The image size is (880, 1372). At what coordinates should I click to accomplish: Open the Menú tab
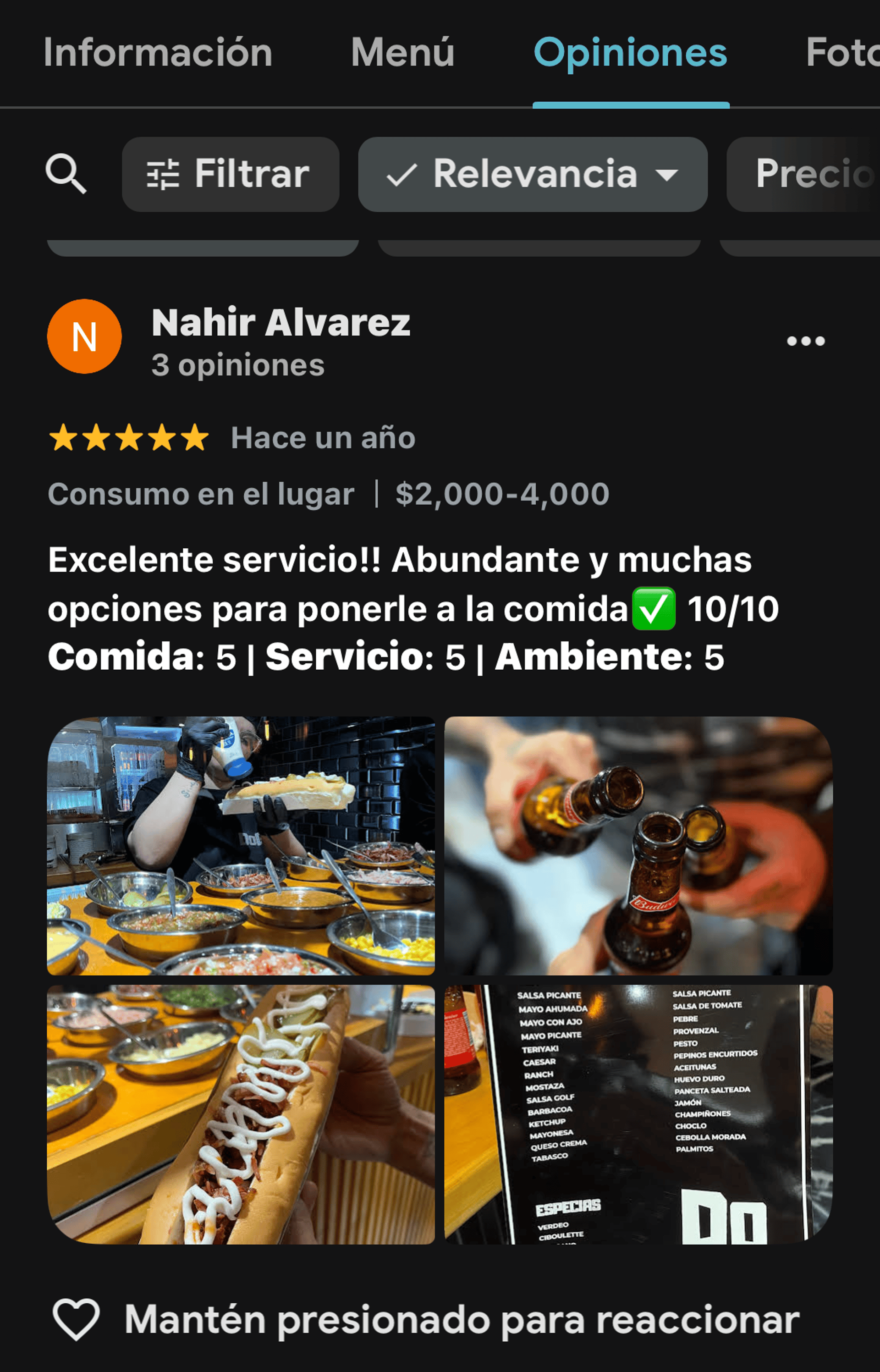point(402,53)
